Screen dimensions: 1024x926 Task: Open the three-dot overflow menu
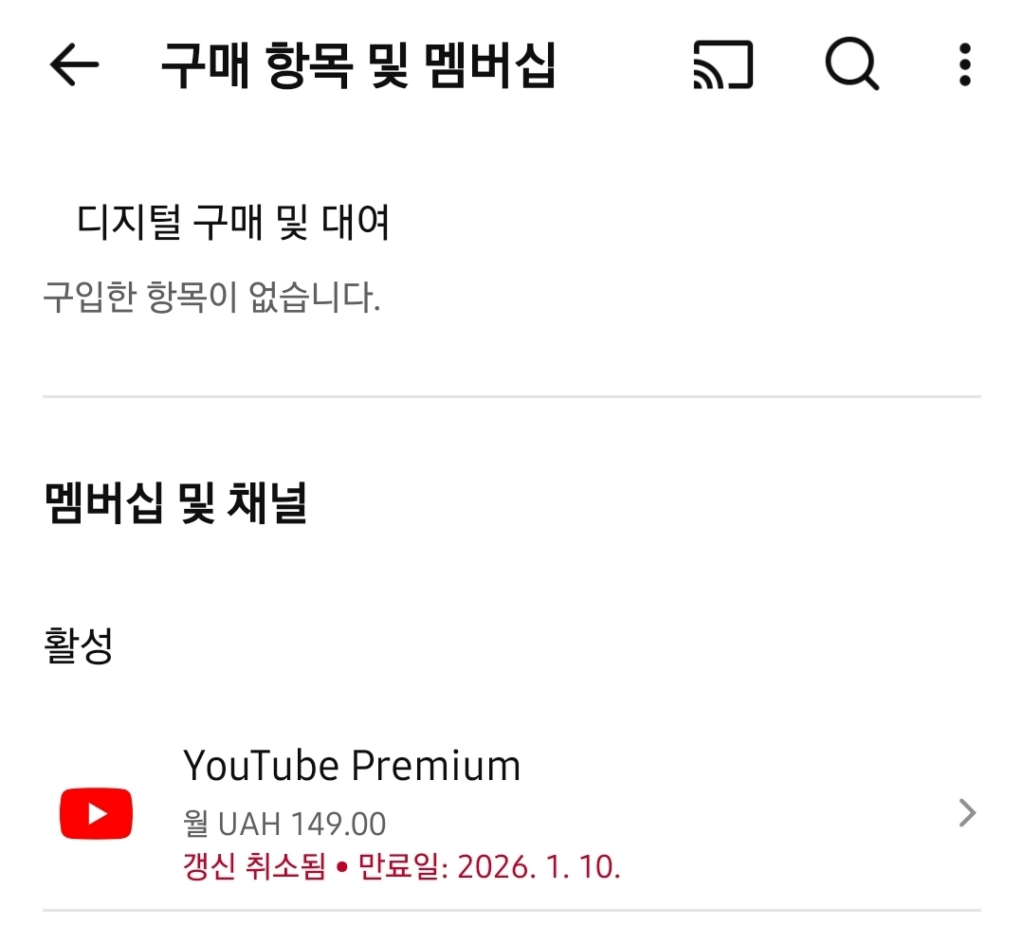click(964, 66)
